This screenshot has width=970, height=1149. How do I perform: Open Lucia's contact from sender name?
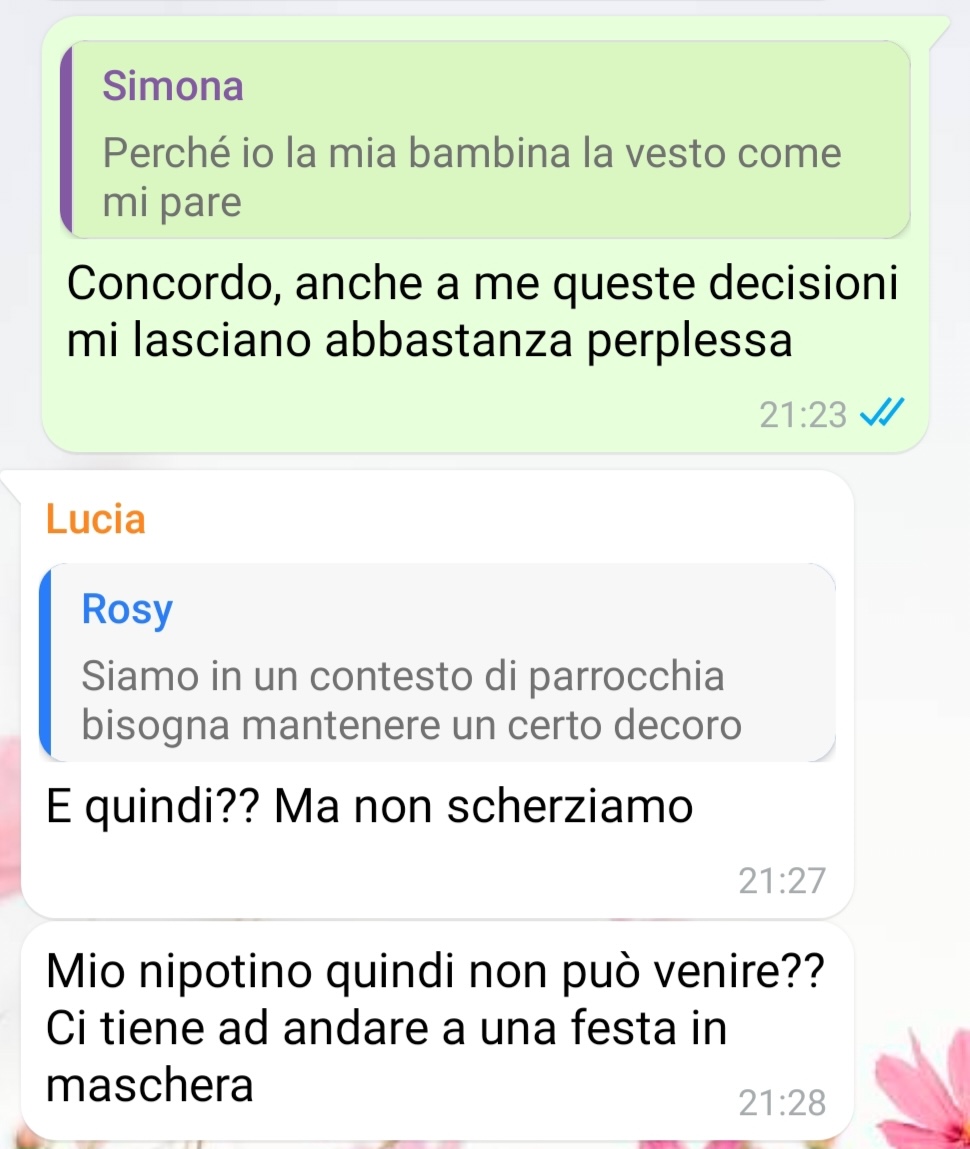click(x=96, y=520)
